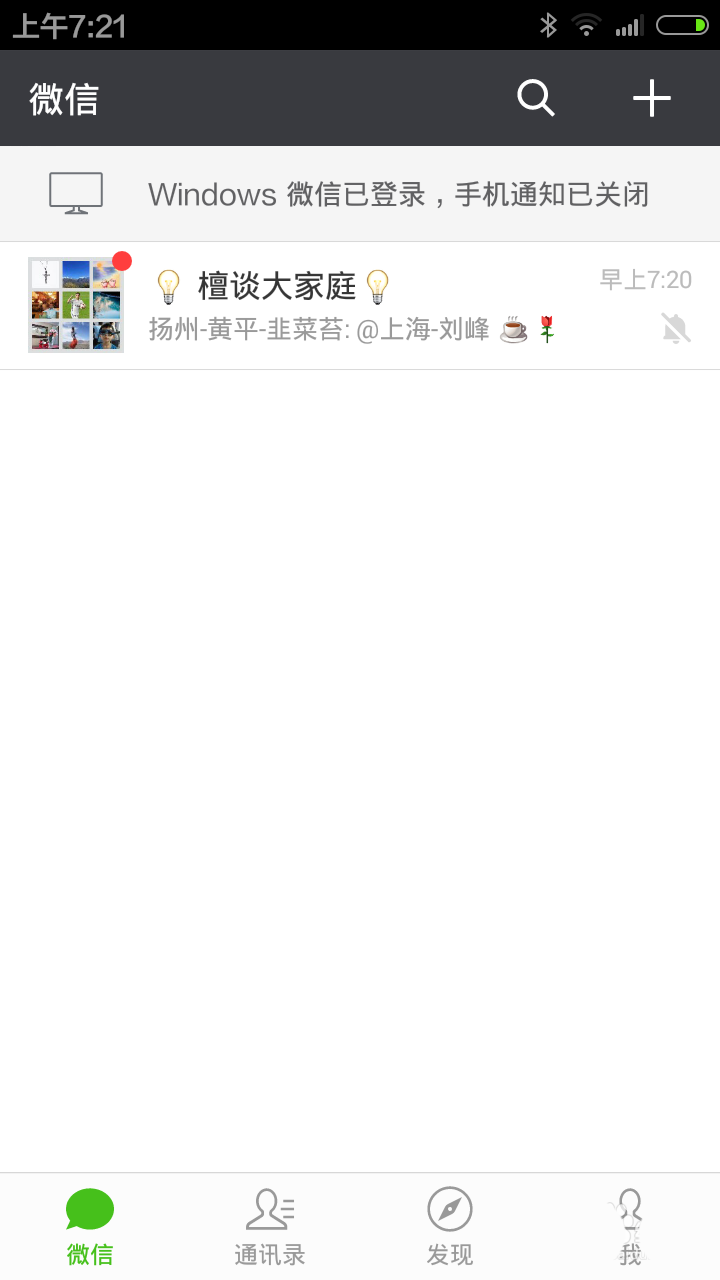This screenshot has height=1280, width=720.
Task: Select the 微信 tab
Action: 90,1227
